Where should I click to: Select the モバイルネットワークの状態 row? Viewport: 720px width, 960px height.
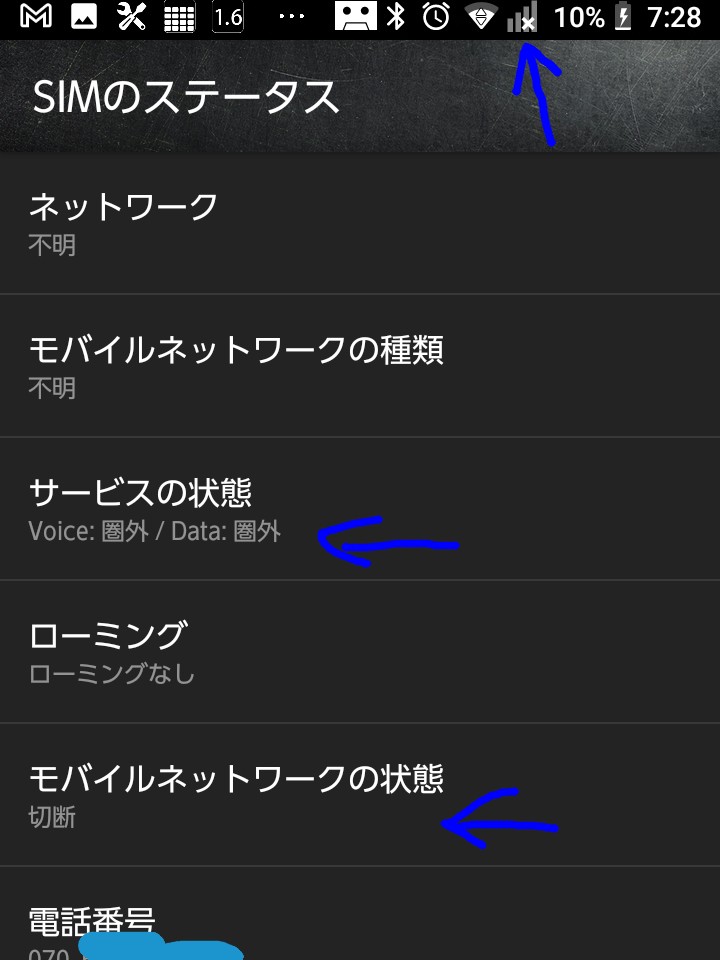pos(360,795)
